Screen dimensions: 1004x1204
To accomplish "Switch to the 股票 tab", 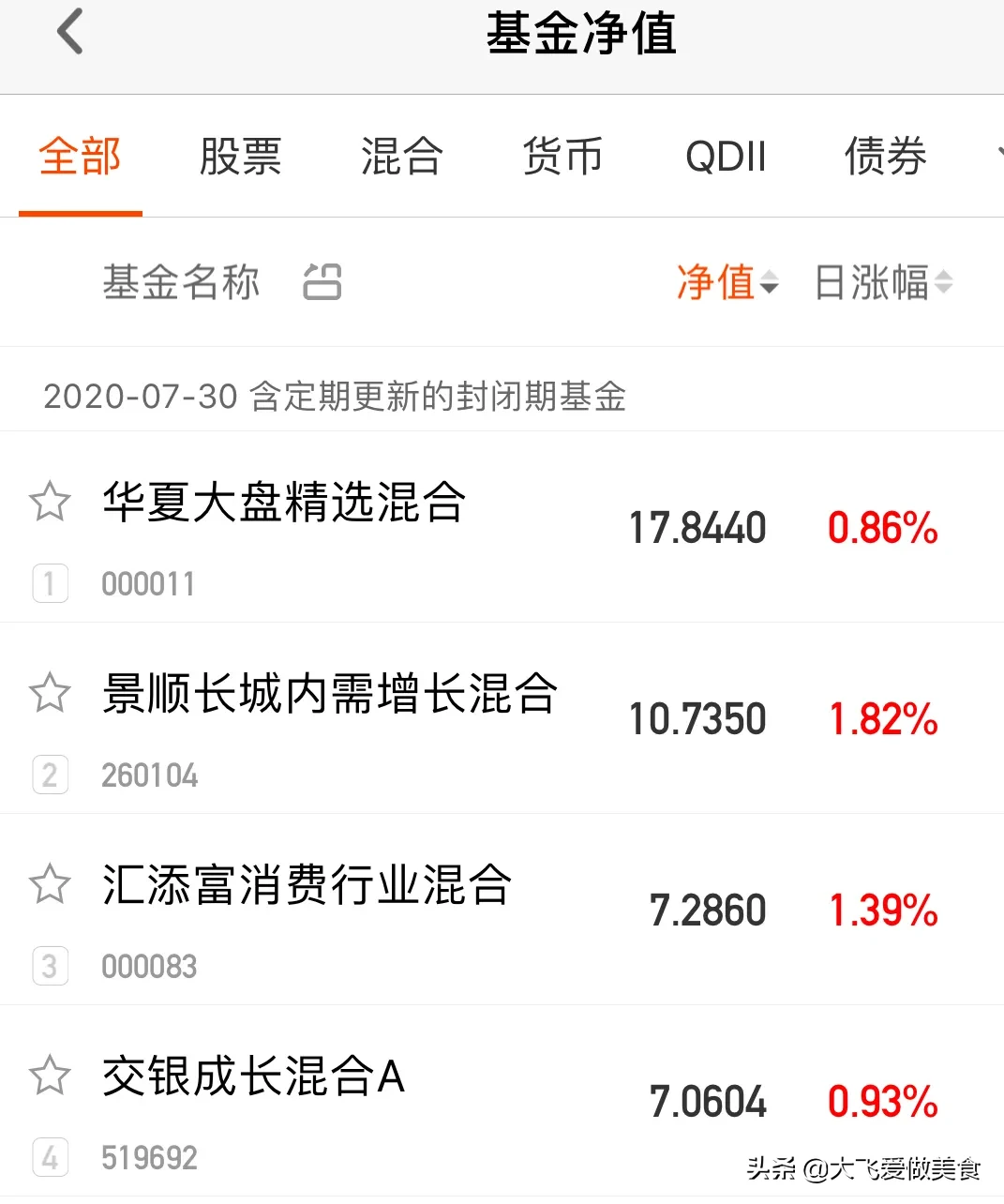I will click(240, 157).
